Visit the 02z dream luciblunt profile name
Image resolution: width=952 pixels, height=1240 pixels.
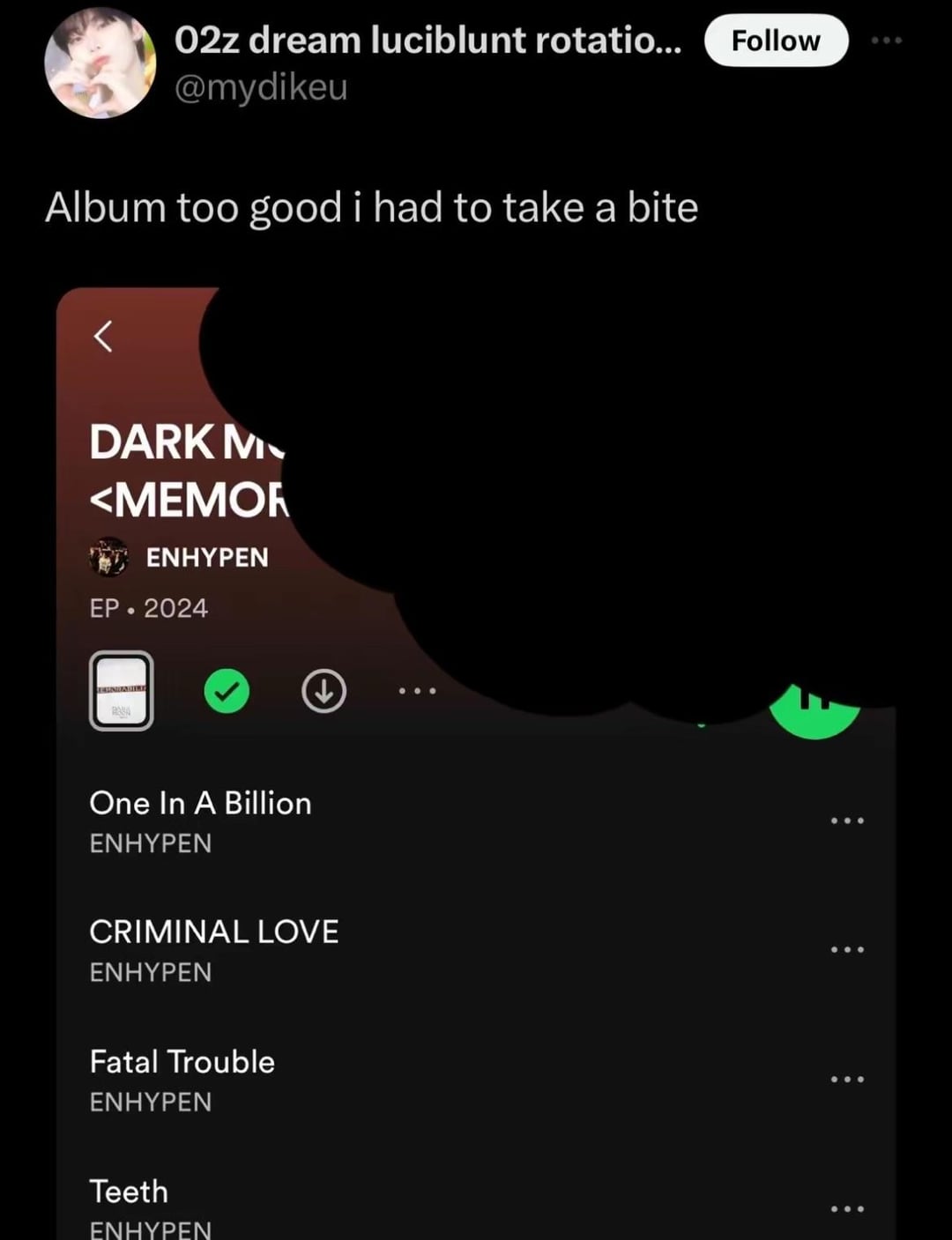428,41
